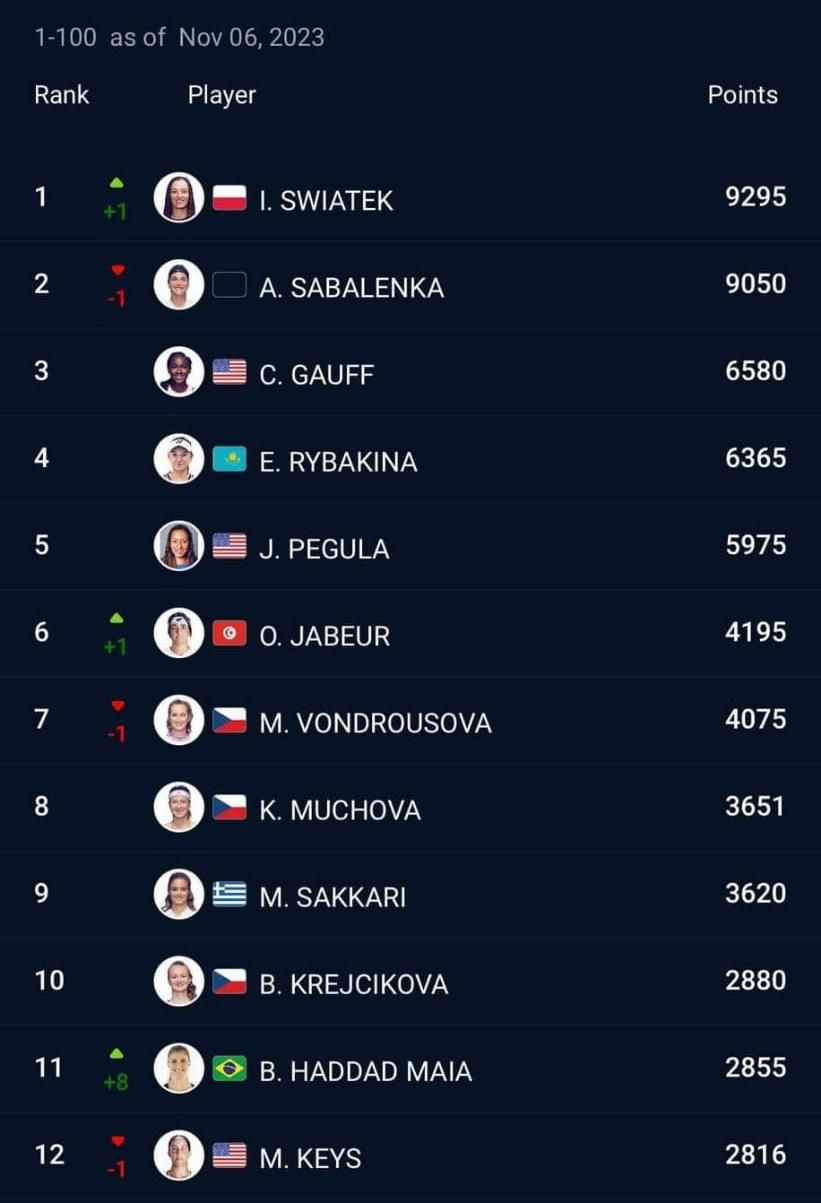The width and height of the screenshot is (821, 1203).
Task: Select K. Muchova's row
Action: tap(340, 810)
